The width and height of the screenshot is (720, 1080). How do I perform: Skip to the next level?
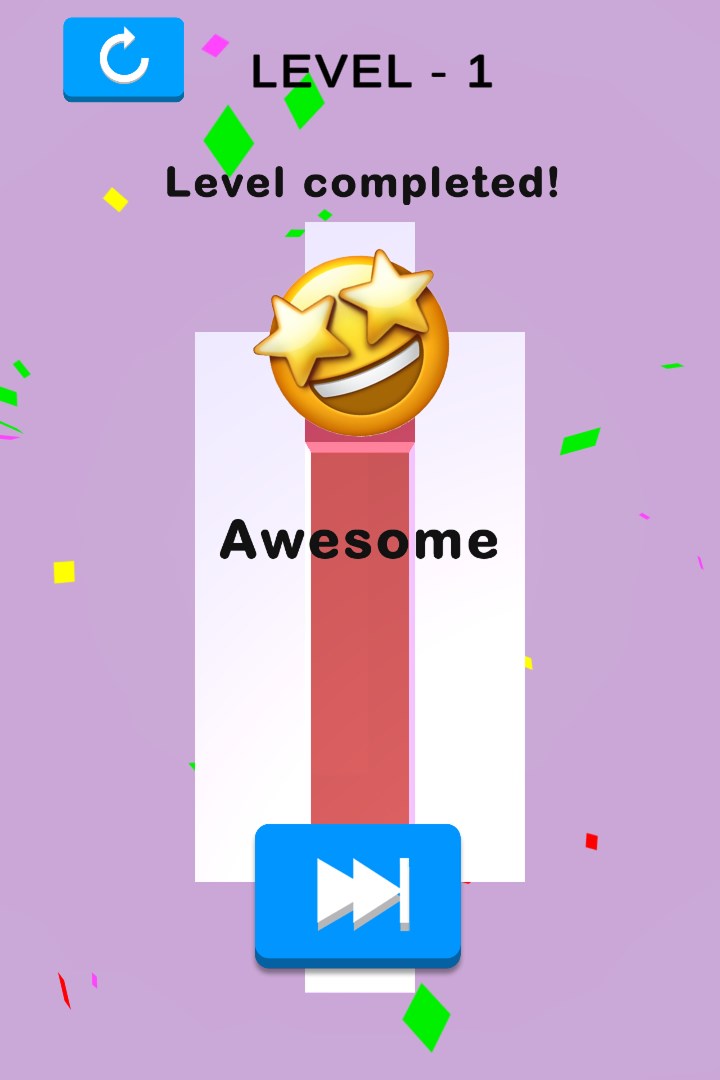coord(358,893)
